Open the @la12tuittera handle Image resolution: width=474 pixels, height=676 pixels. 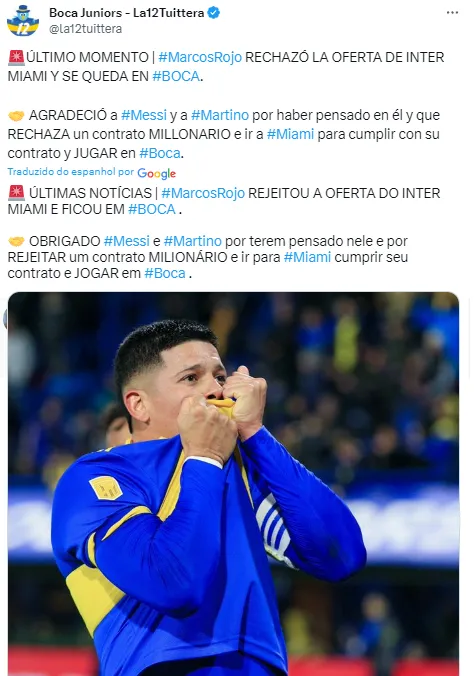(85, 28)
